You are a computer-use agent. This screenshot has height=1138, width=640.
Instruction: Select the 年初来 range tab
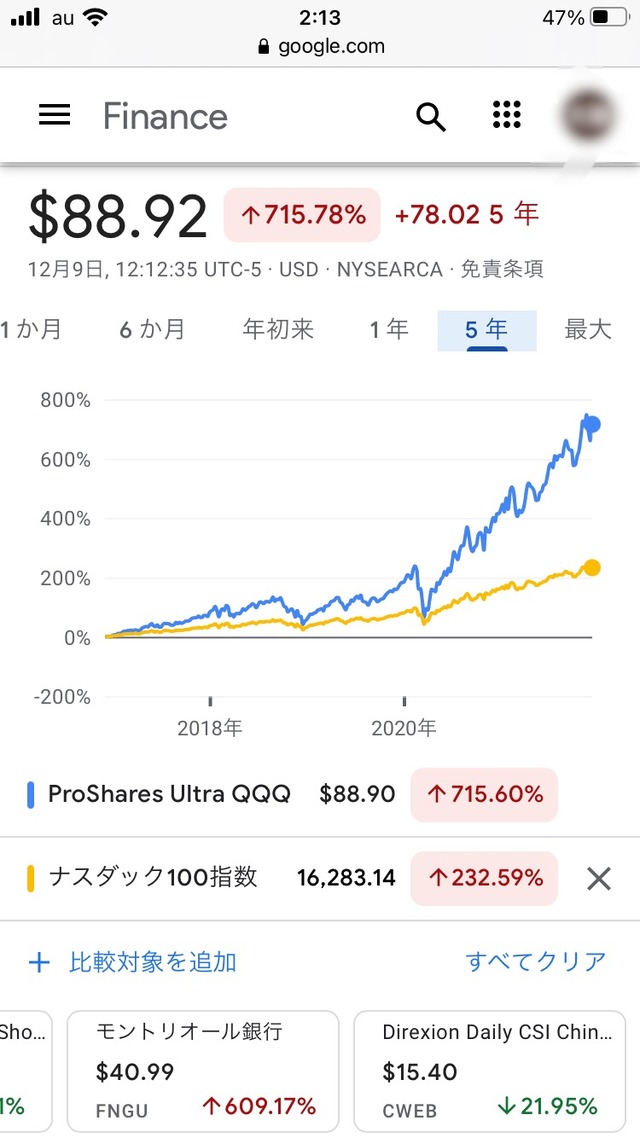click(278, 329)
